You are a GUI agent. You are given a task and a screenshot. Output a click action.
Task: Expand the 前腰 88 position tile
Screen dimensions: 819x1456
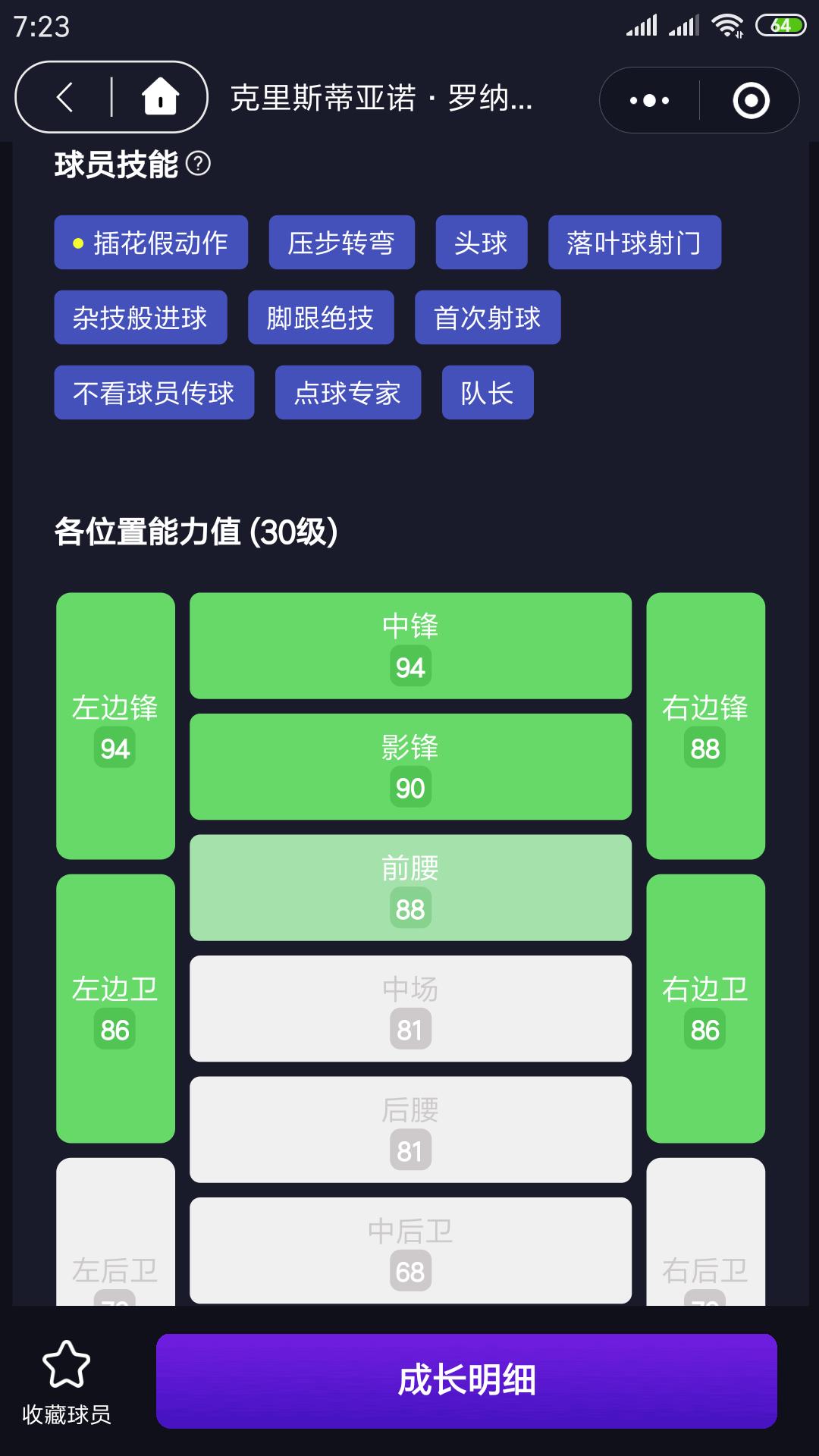(410, 887)
